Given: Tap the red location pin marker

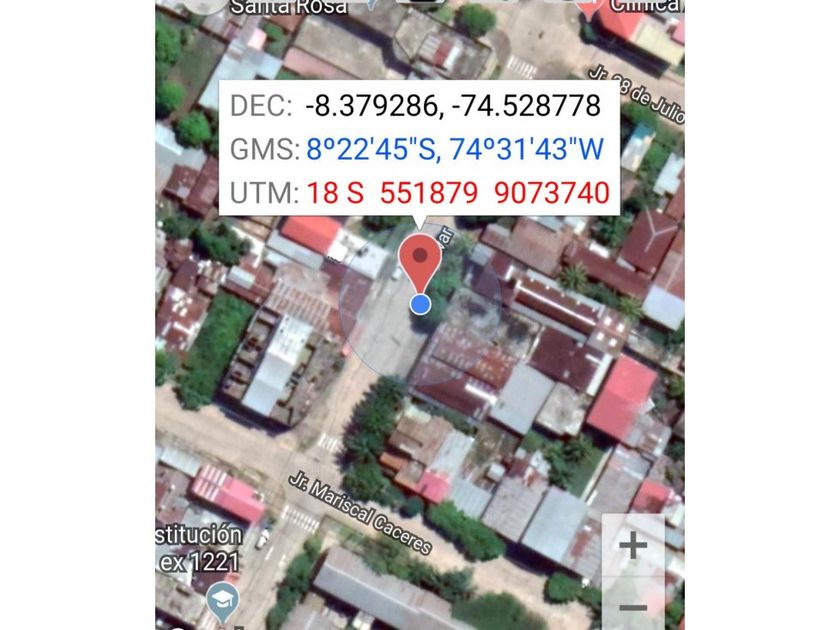Looking at the screenshot, I should click(420, 259).
